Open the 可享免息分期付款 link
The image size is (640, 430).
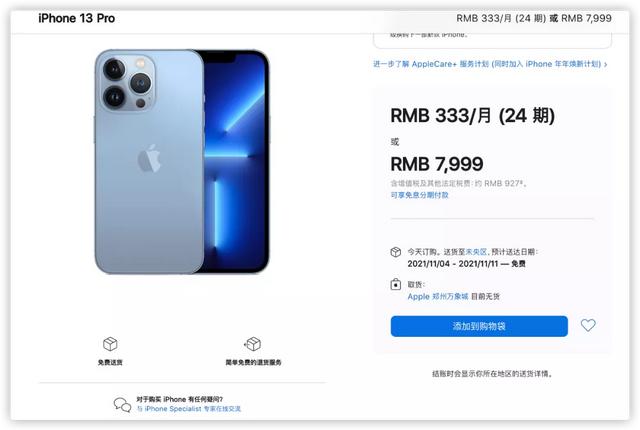coord(419,195)
